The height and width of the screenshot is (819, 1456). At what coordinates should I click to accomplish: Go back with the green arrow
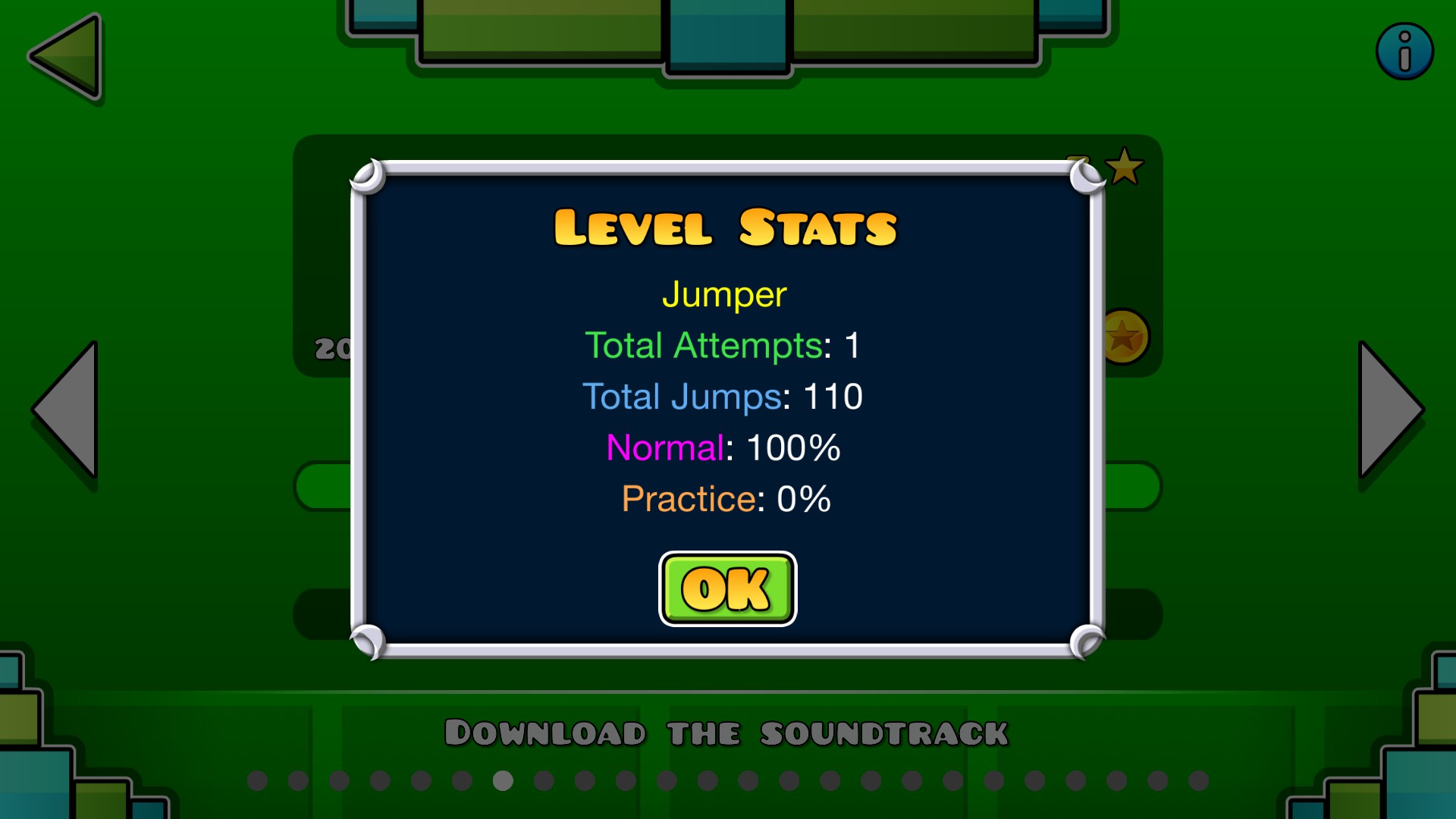68,56
